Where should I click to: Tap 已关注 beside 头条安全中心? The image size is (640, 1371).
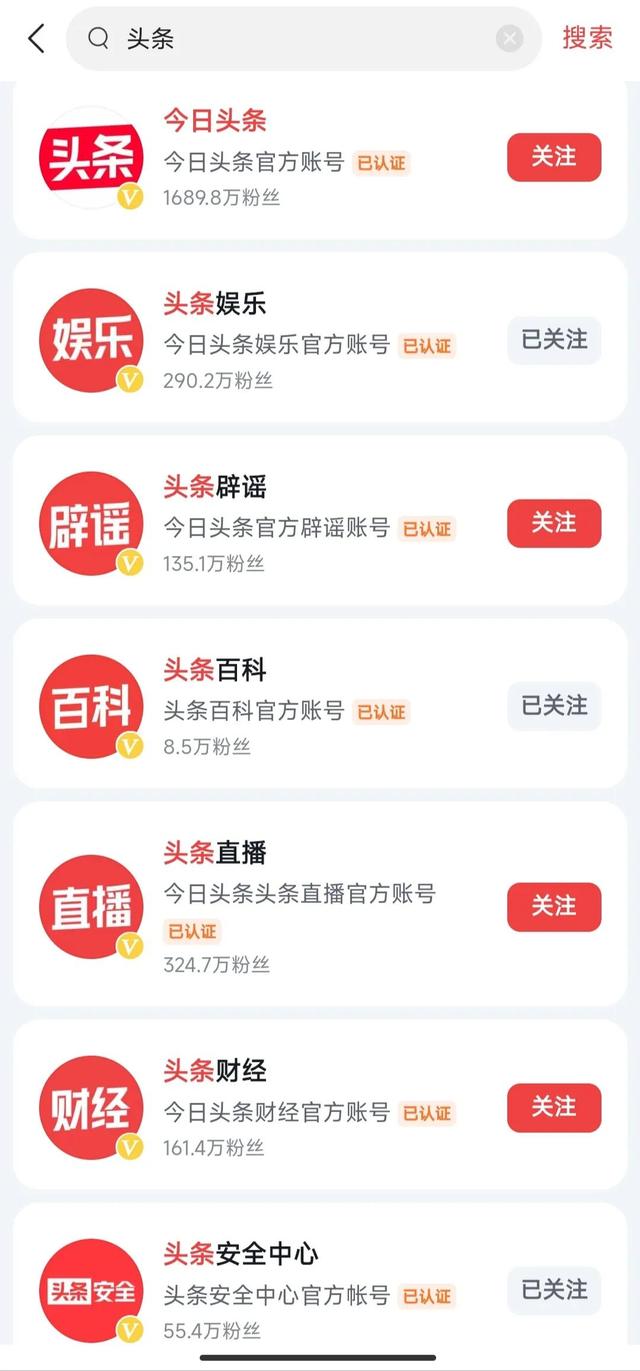tap(554, 1290)
